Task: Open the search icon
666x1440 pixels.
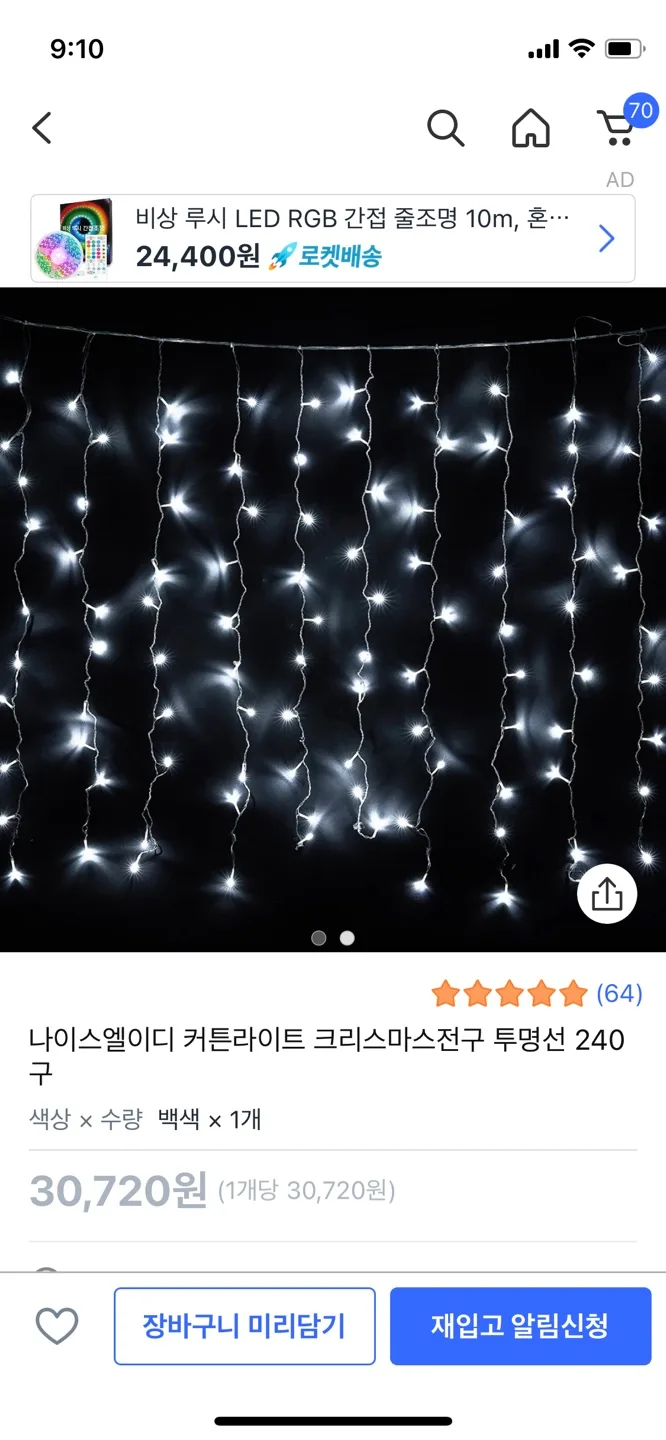Action: [445, 128]
